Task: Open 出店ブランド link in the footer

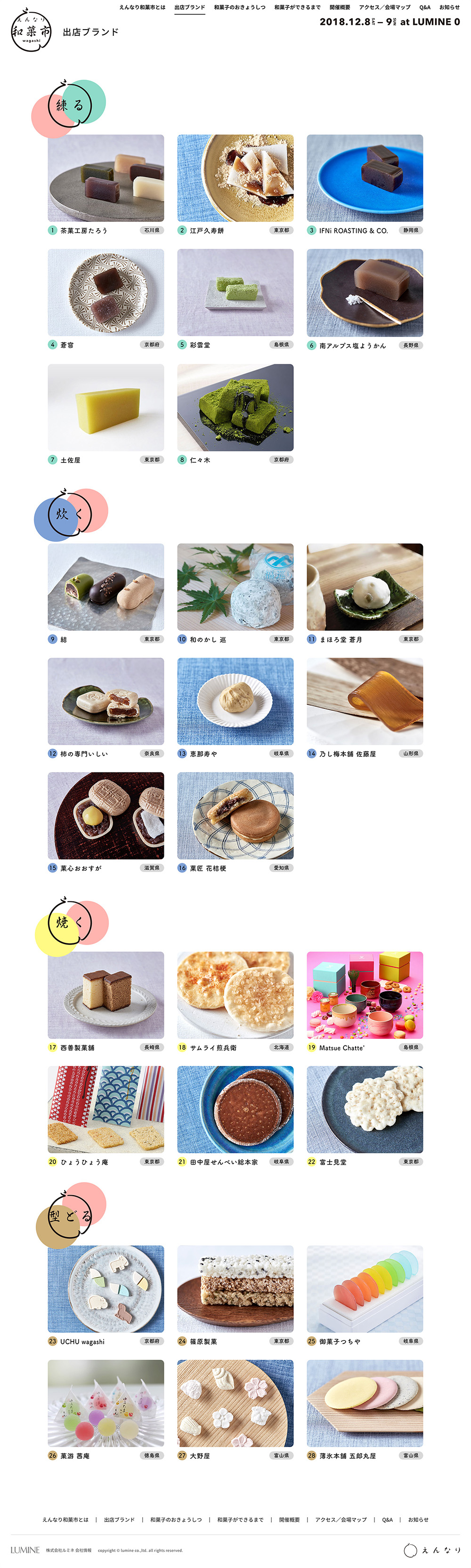Action: 119,1520
